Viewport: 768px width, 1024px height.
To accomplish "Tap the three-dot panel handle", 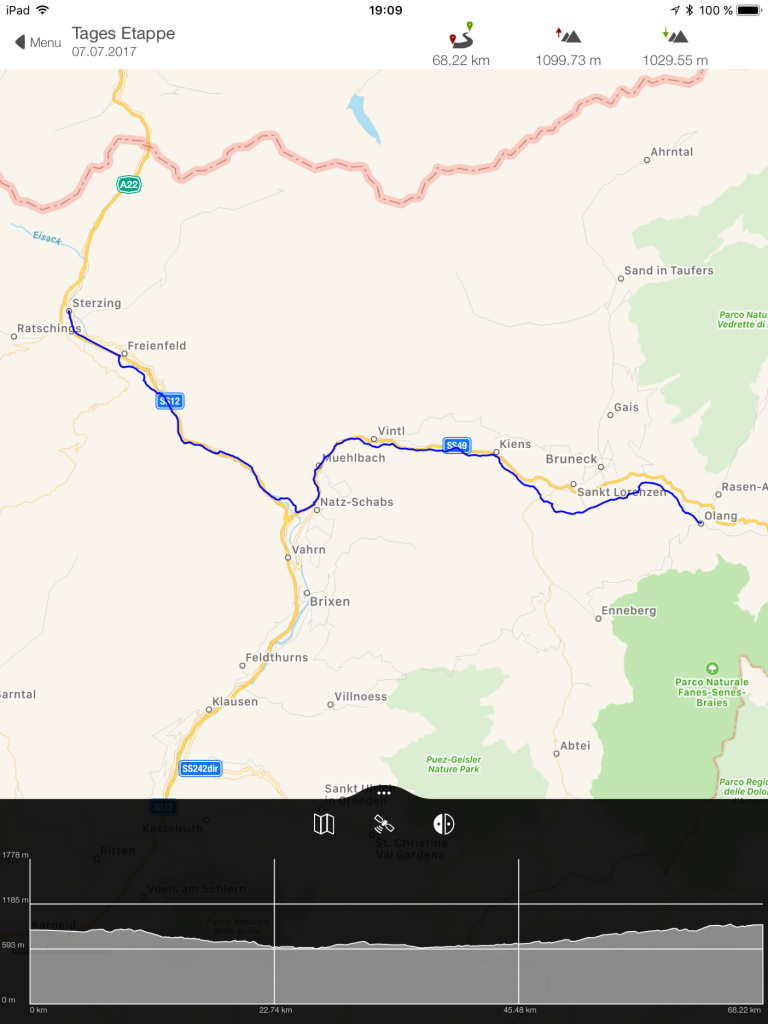I will (384, 793).
